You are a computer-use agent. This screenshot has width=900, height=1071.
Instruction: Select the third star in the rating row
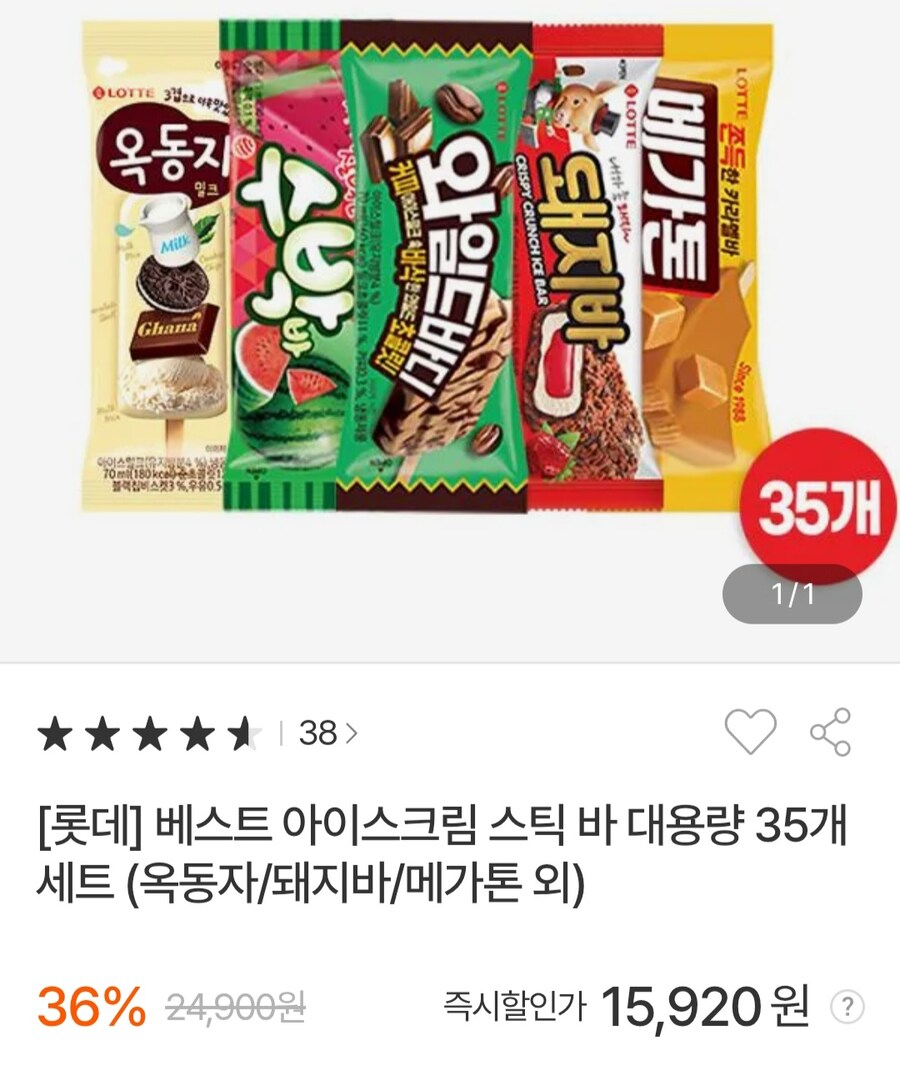tap(152, 730)
